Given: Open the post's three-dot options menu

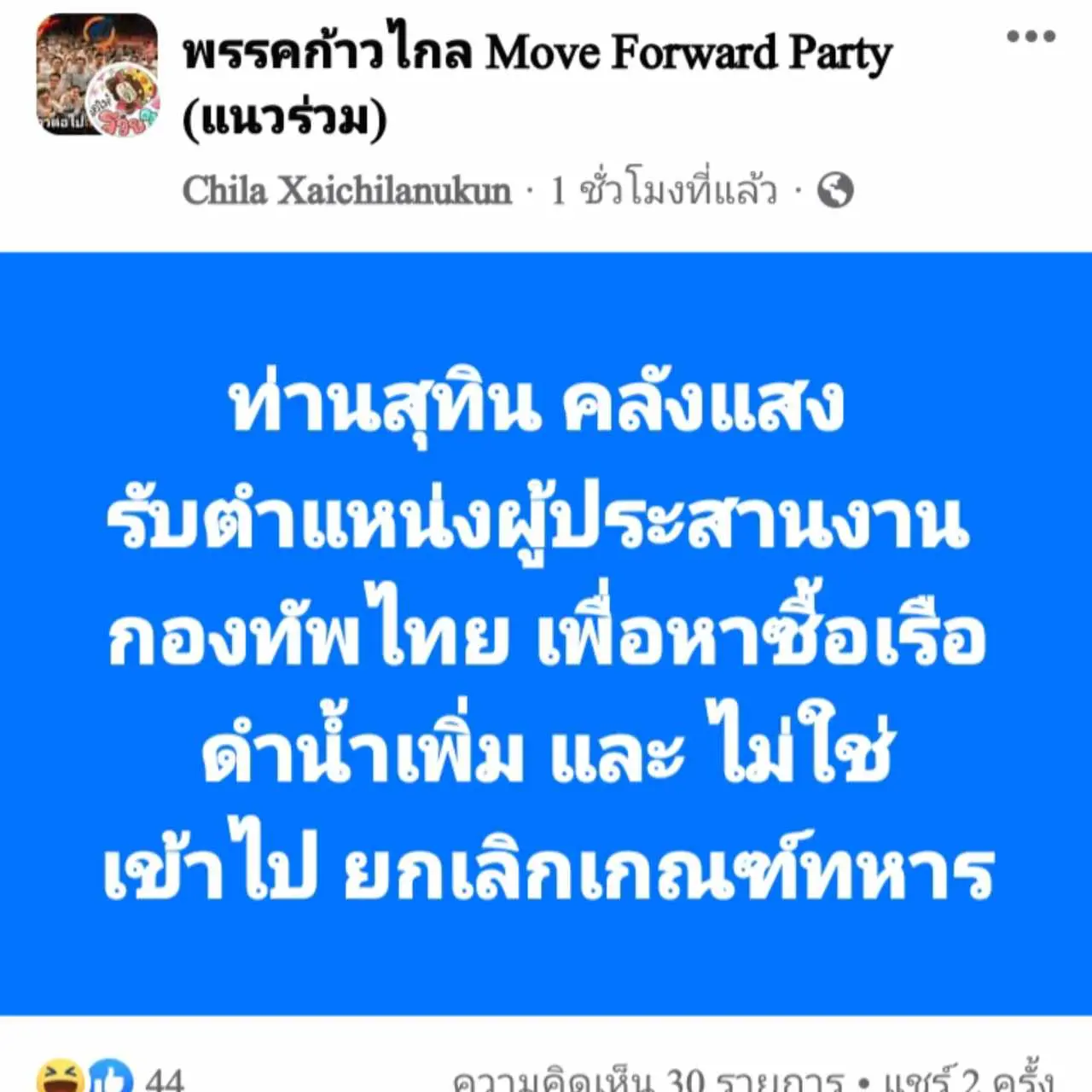Looking at the screenshot, I should [x=1031, y=37].
